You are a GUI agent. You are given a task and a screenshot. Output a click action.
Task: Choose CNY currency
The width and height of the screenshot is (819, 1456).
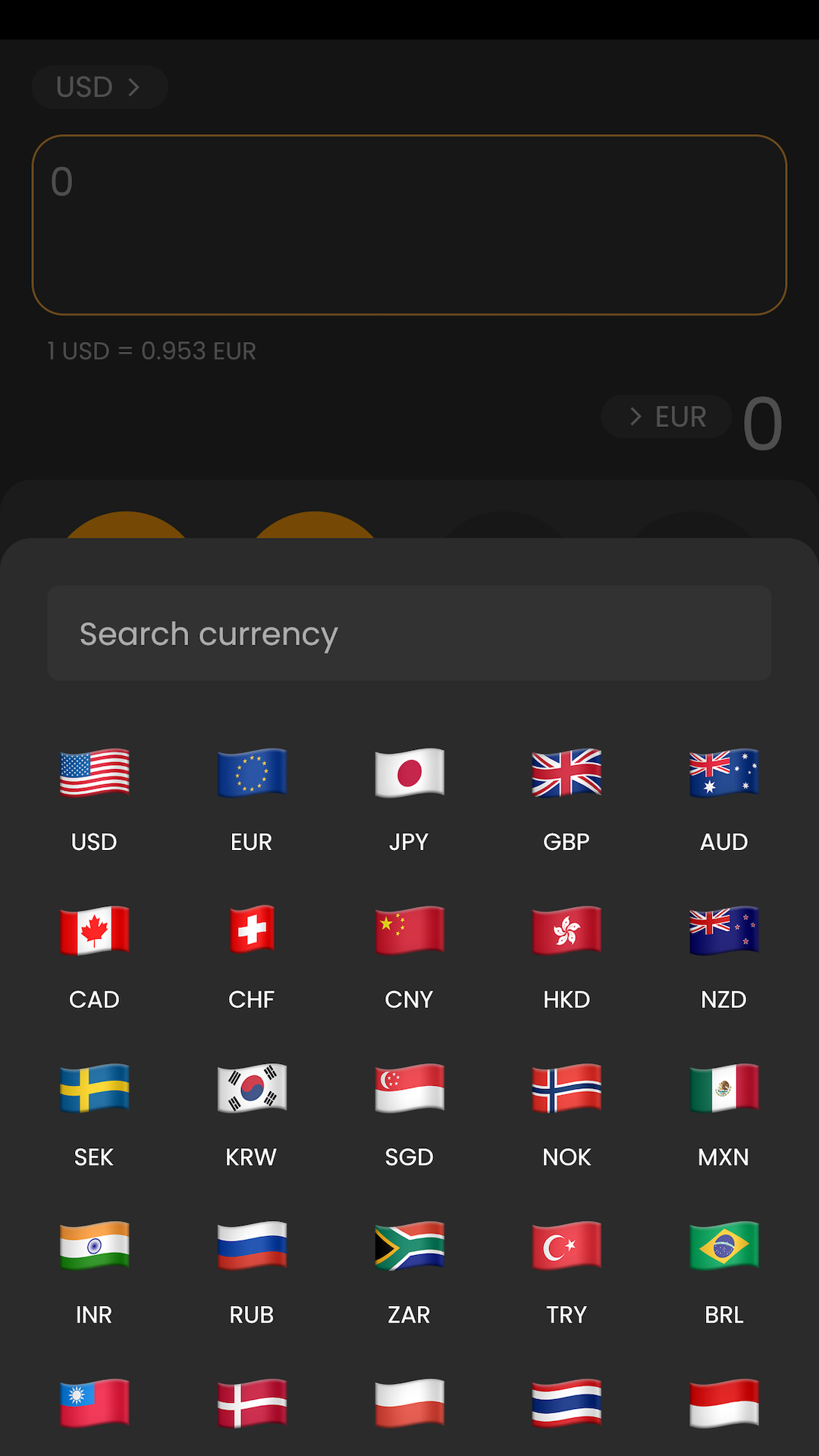[x=409, y=954]
